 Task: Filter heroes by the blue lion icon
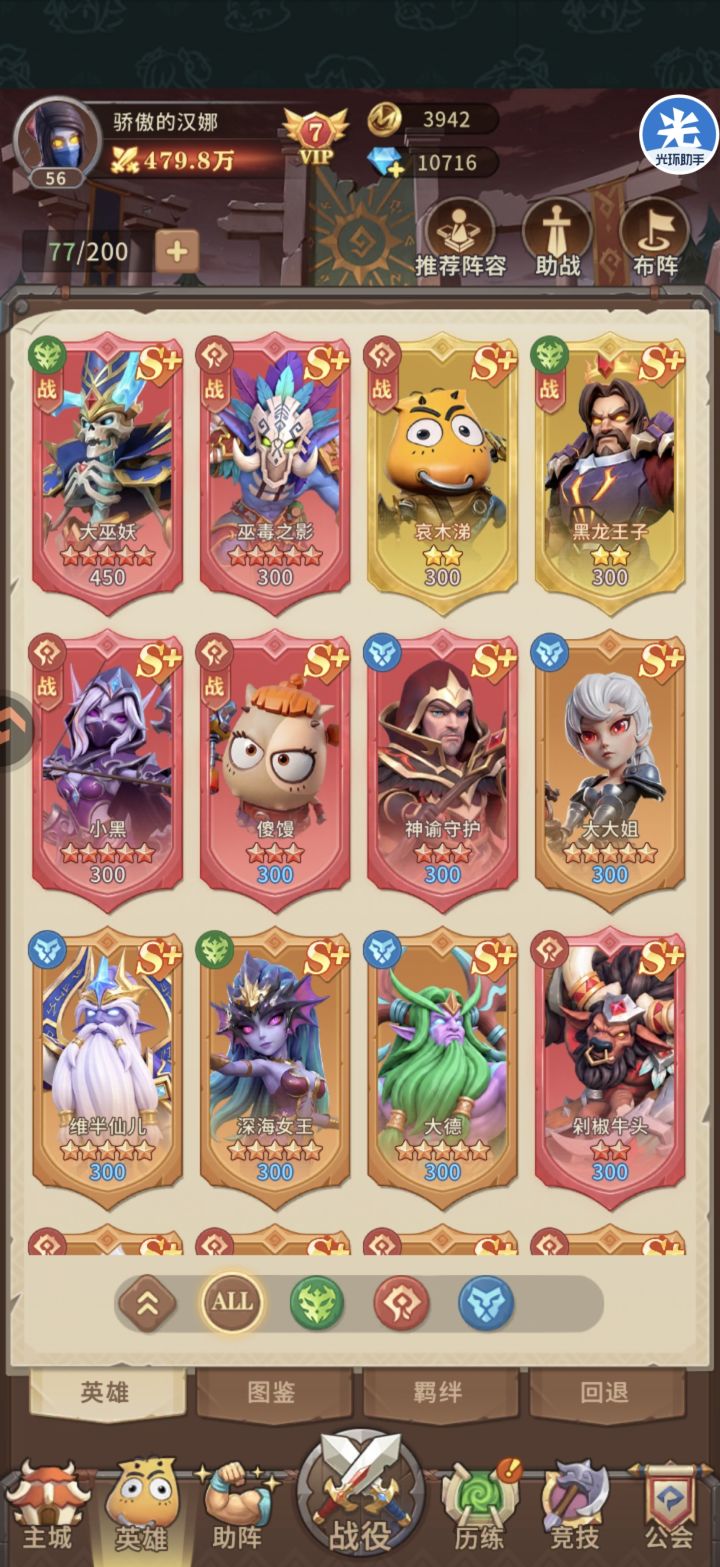click(x=486, y=1303)
